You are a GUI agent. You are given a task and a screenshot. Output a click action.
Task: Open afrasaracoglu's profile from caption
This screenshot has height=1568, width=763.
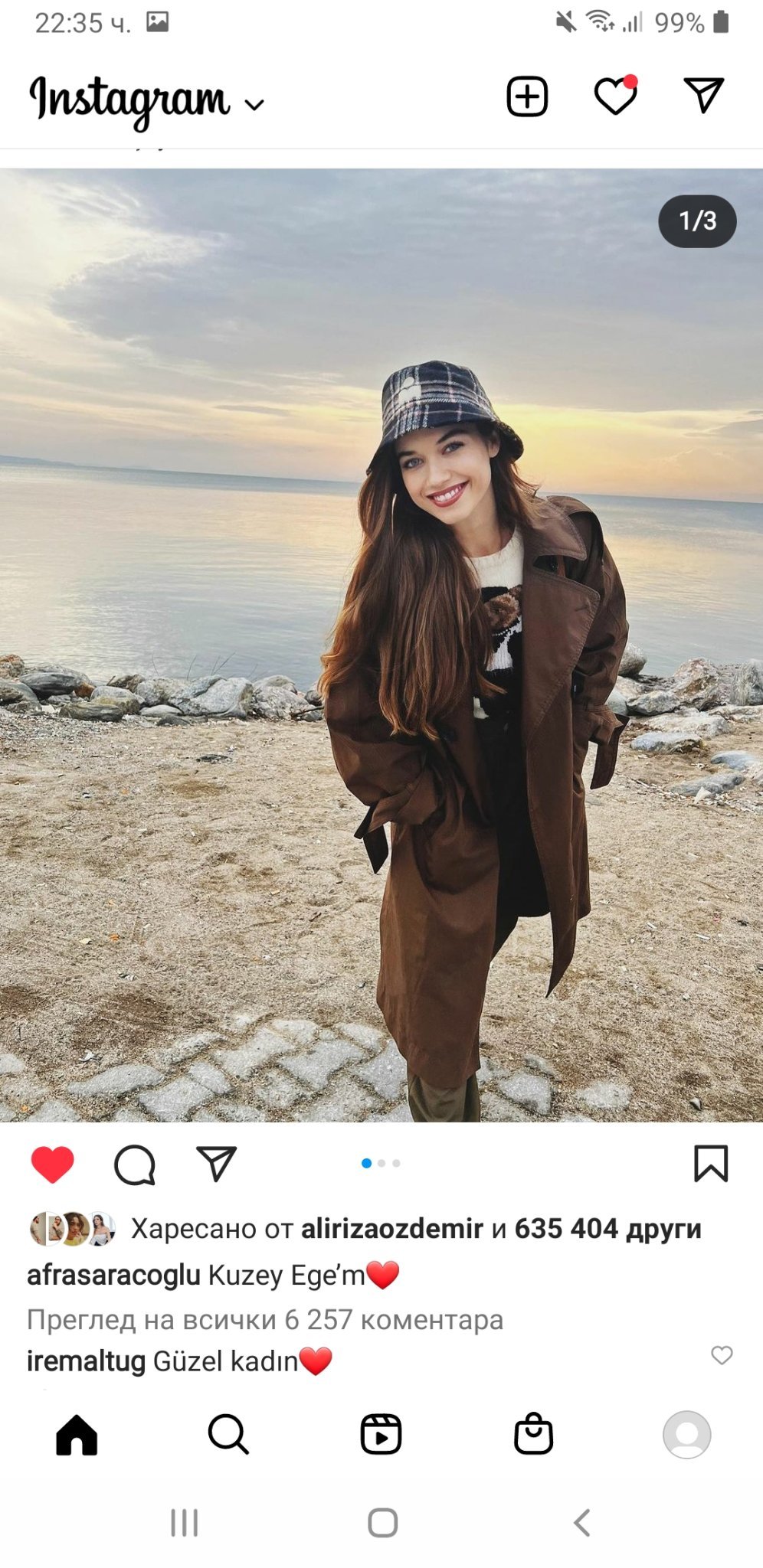[113, 1275]
